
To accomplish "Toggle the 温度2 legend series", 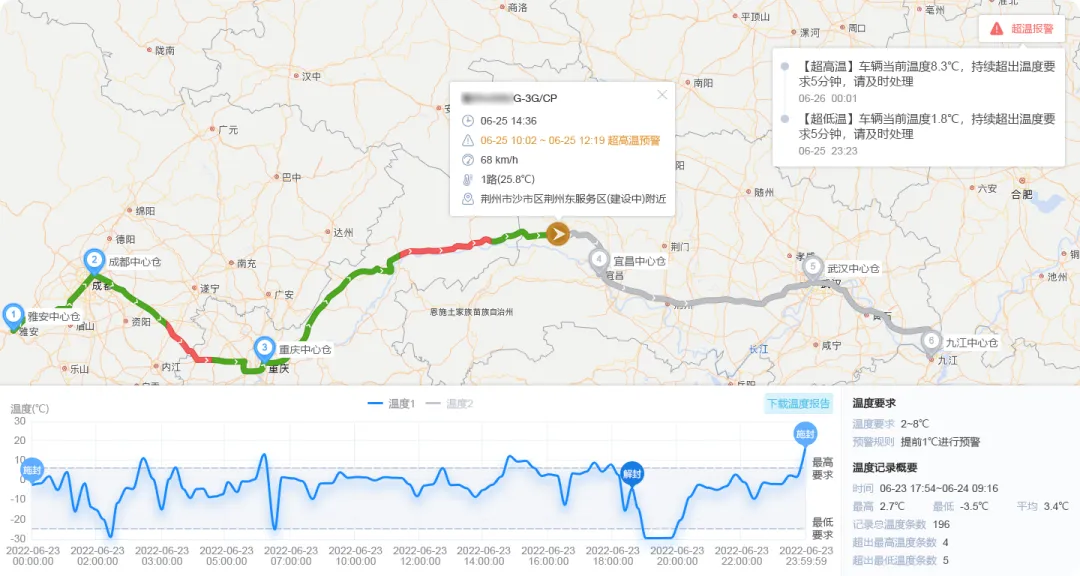I will click(450, 404).
